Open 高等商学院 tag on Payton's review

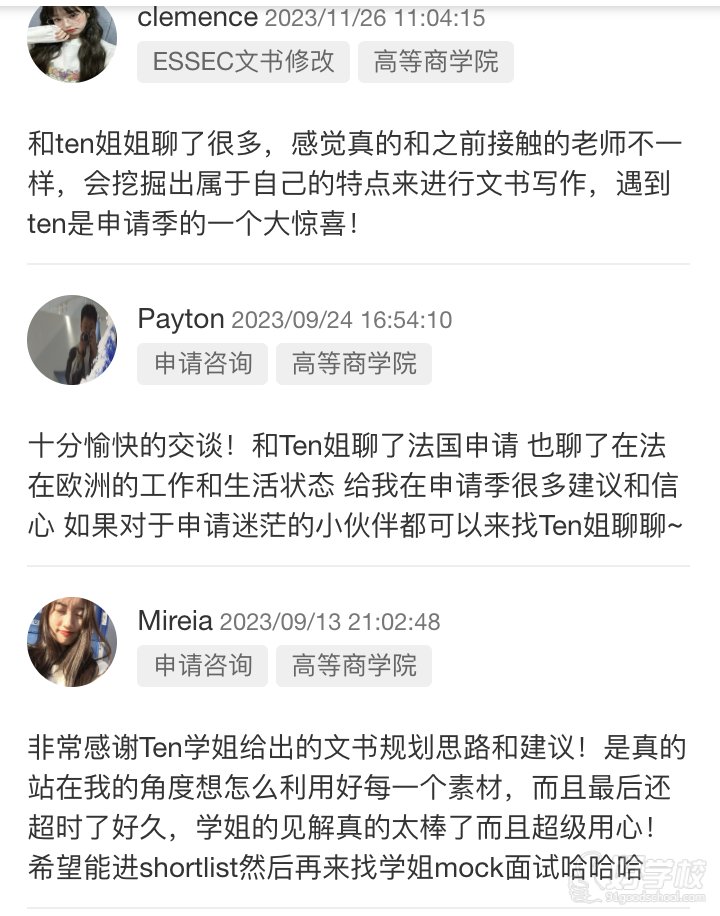[354, 364]
